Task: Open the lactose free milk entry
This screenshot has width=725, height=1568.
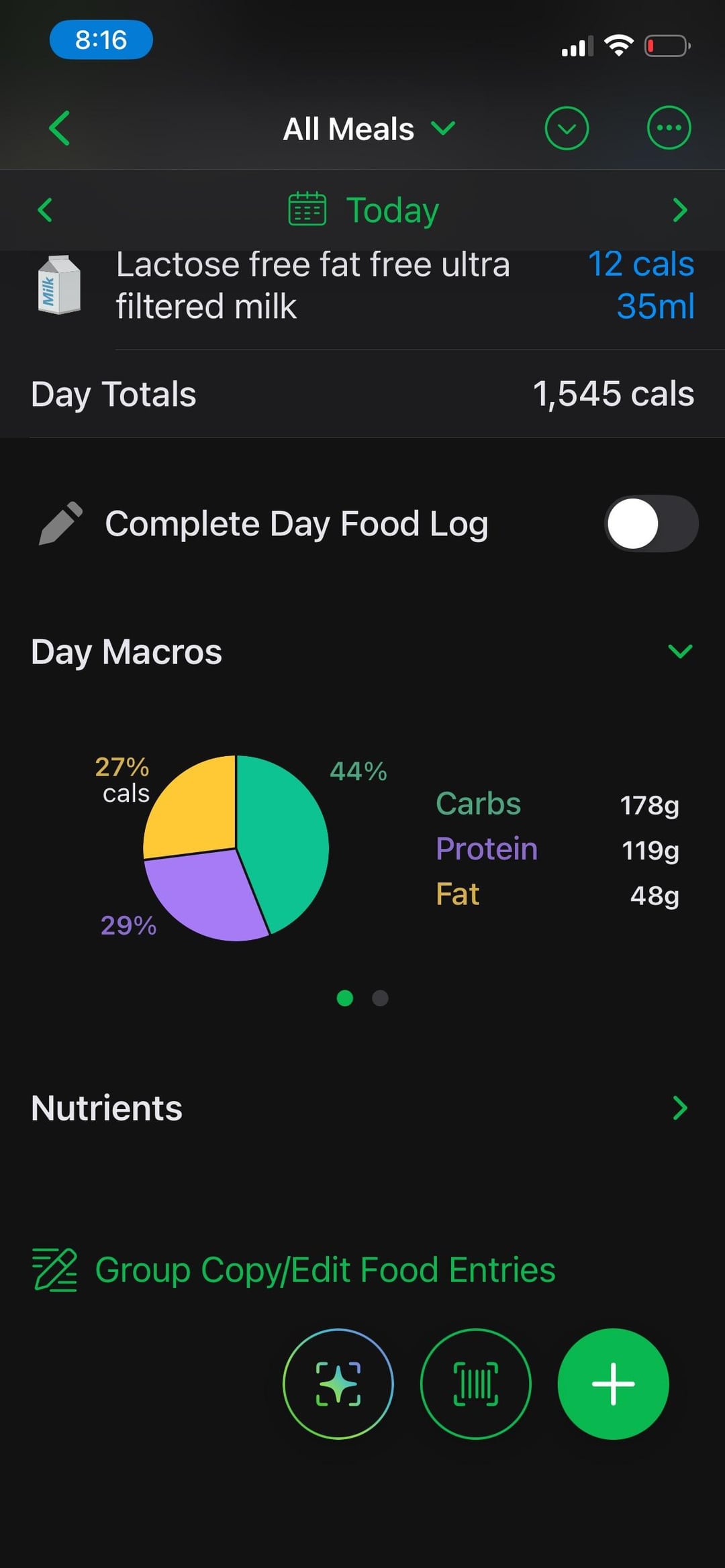Action: 362,286
